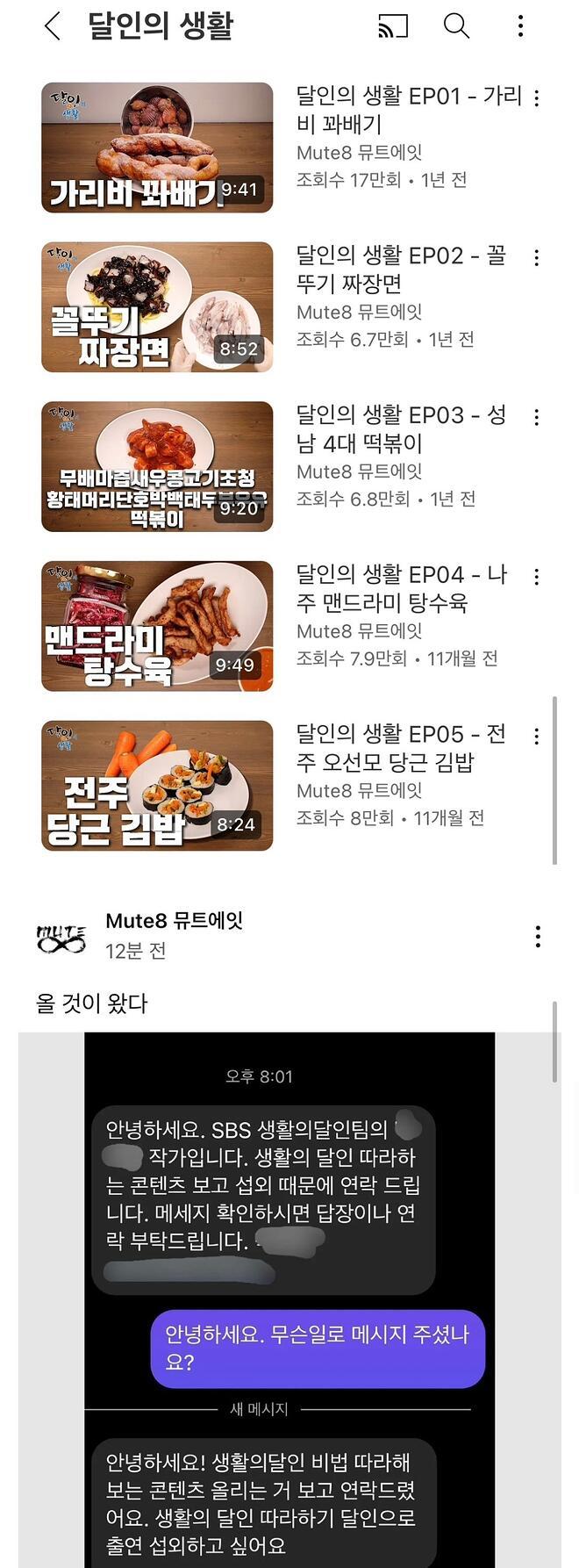The image size is (579, 1568).
Task: Open EP05 전주 오선모 당근 김밥 video
Action: [157, 786]
